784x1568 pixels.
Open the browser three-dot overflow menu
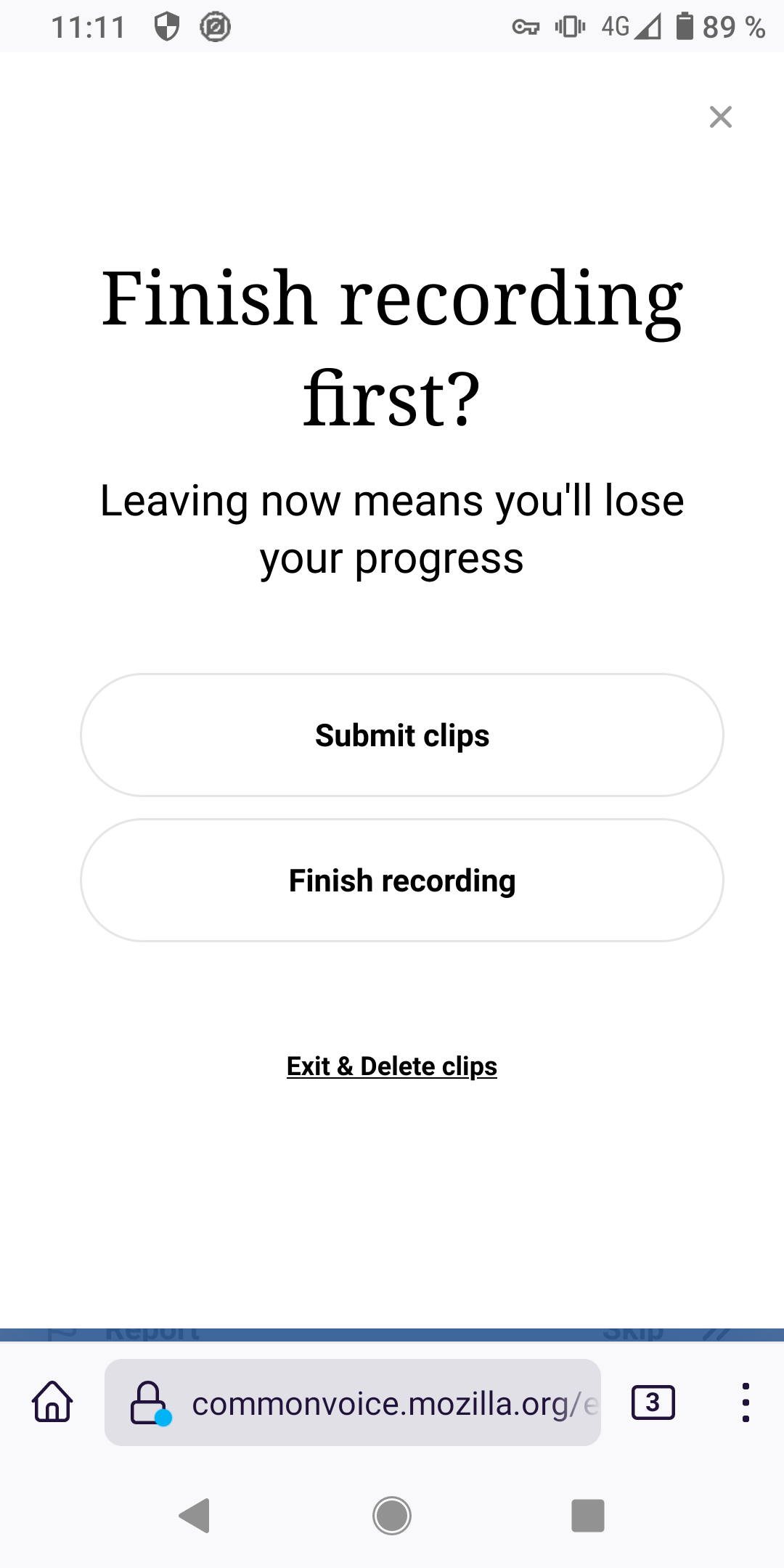pyautogui.click(x=746, y=1403)
